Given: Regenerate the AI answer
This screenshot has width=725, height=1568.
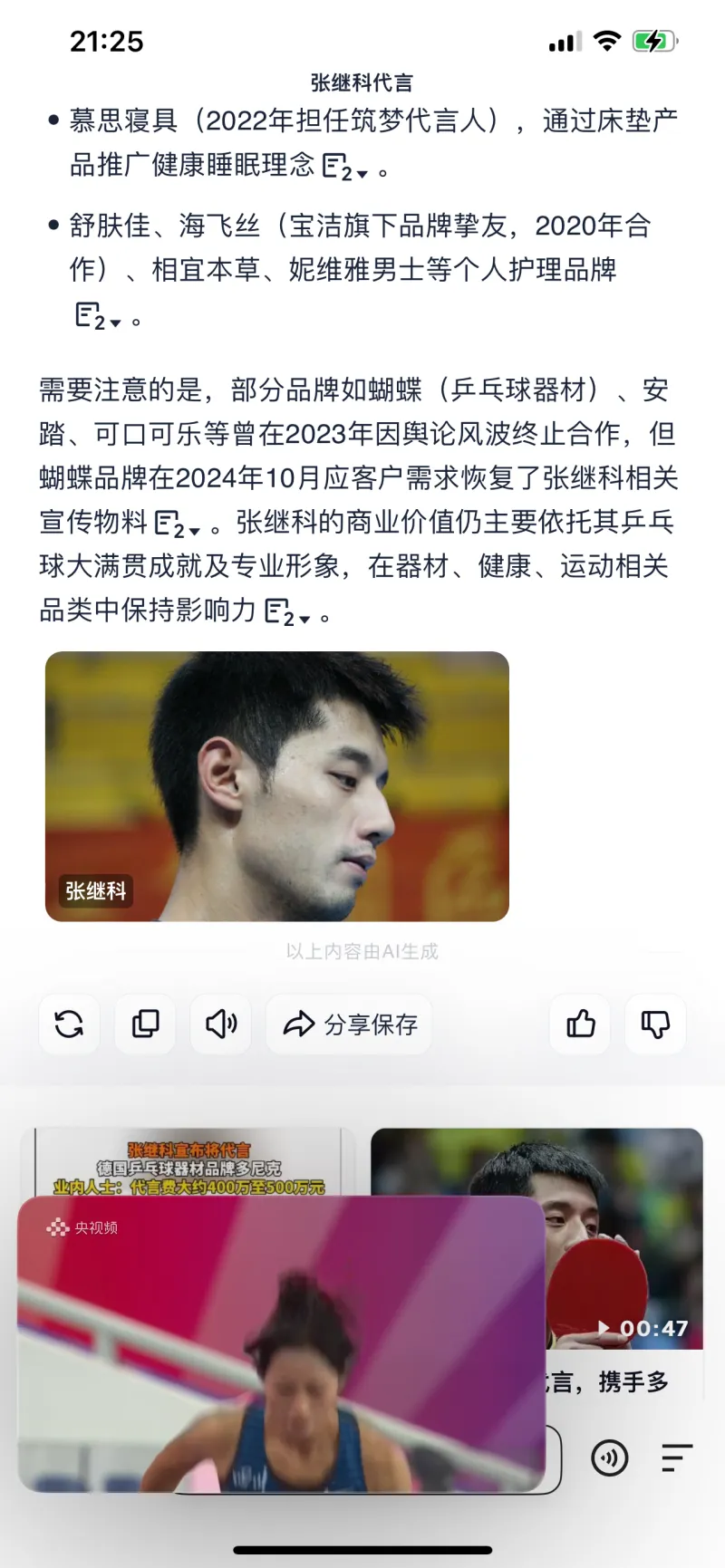Looking at the screenshot, I should [x=69, y=1024].
